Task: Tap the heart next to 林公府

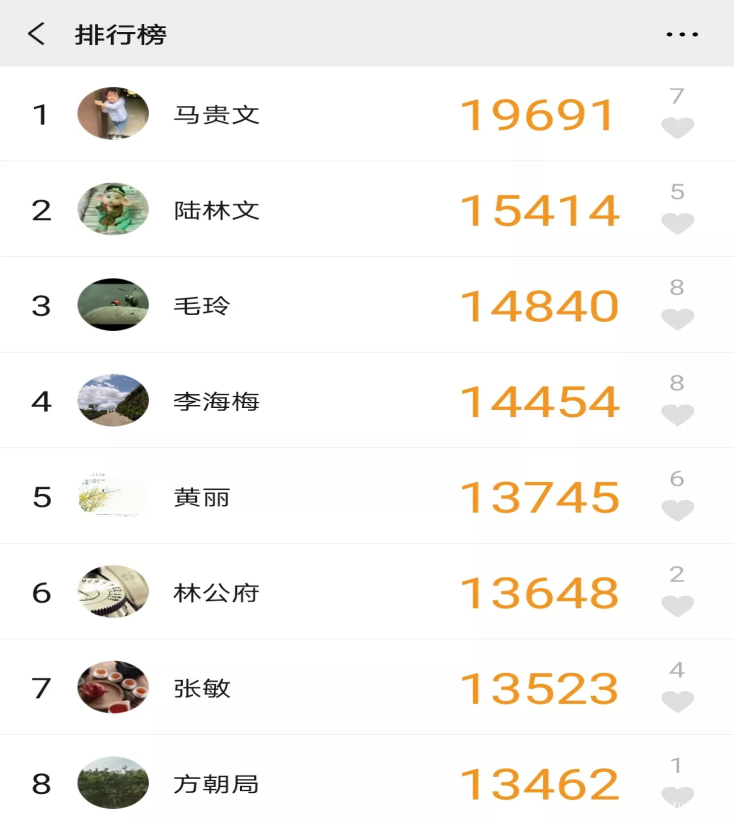Action: 677,607
